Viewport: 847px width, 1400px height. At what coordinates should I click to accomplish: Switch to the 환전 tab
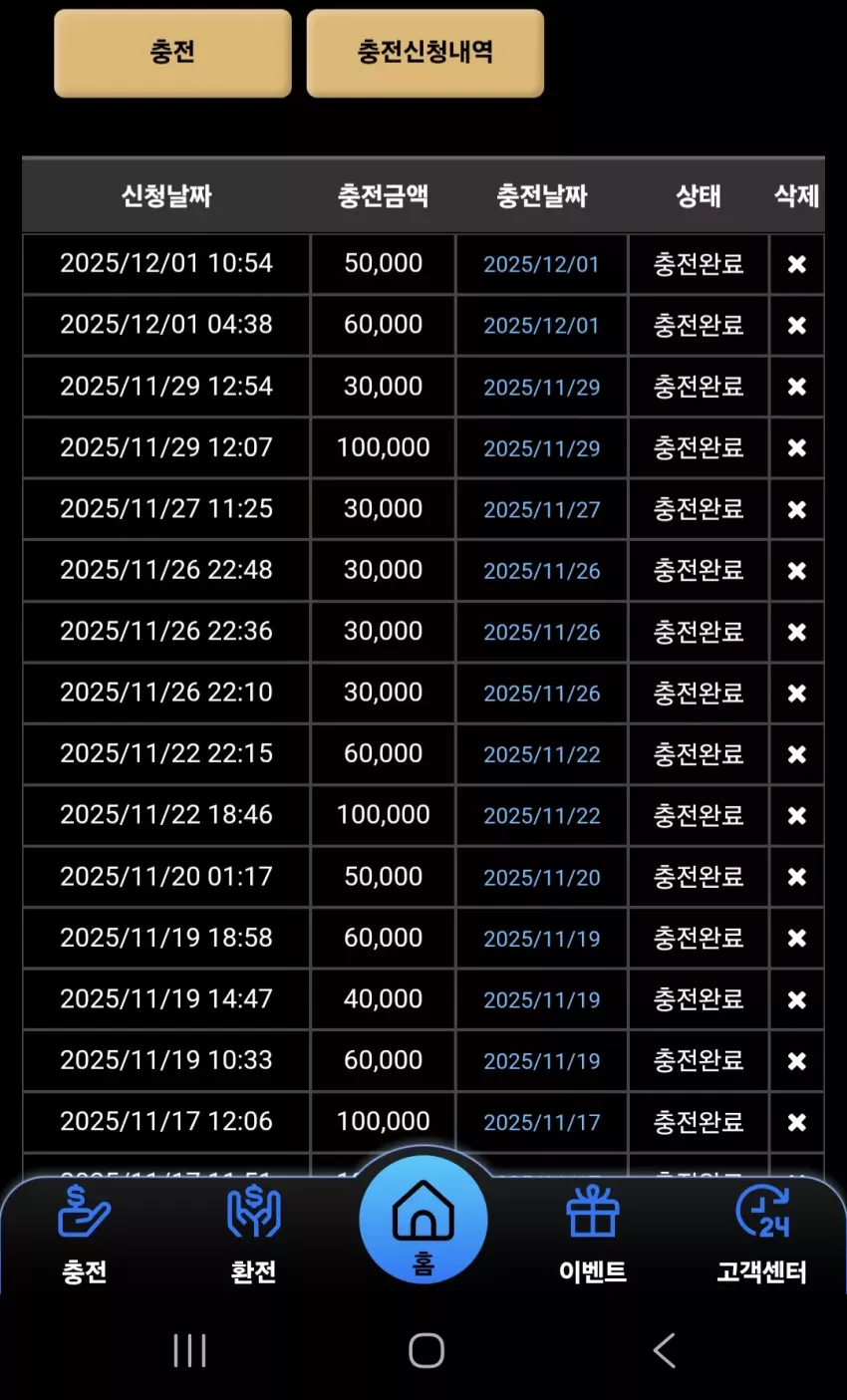pyautogui.click(x=254, y=1234)
